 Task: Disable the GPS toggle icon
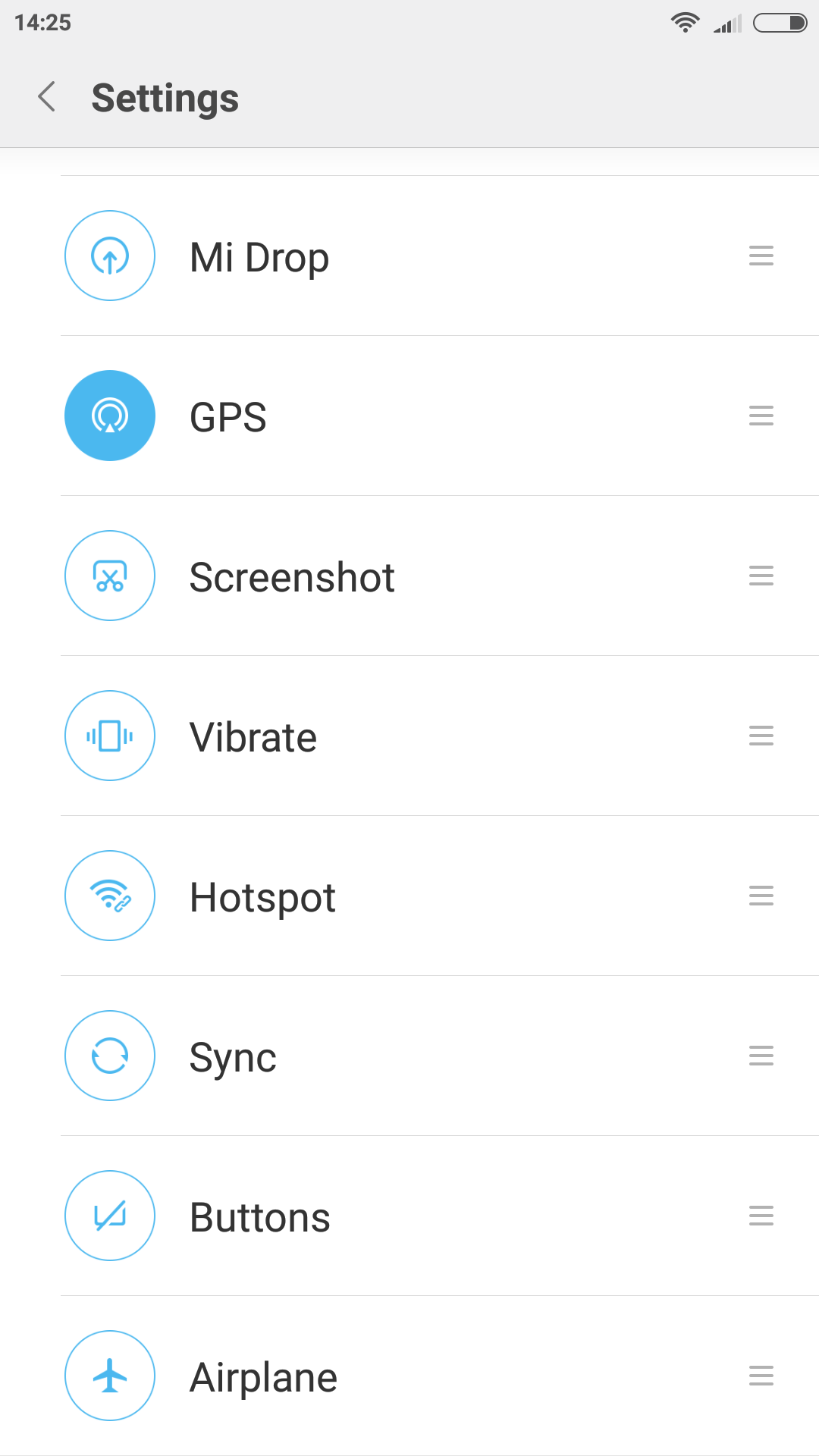pyautogui.click(x=110, y=416)
